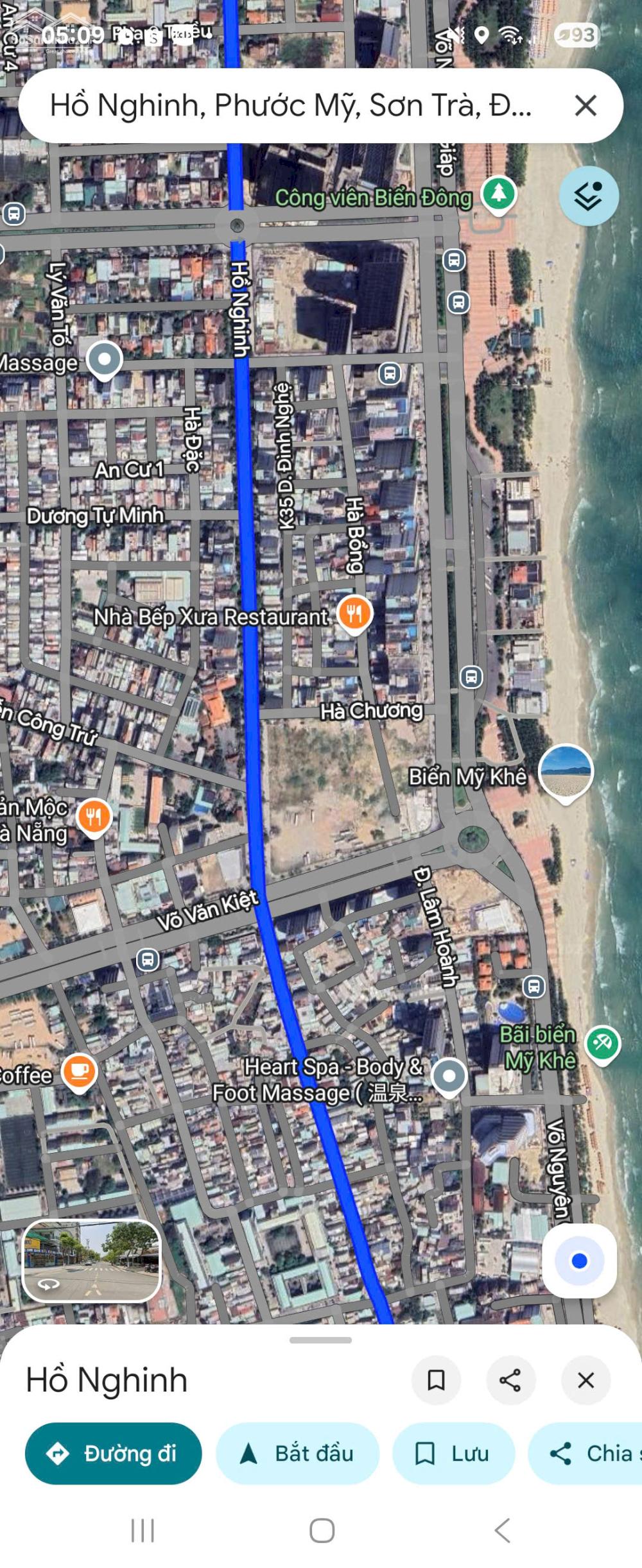Open the Bãi biển Mỹ Khê beach pin

602,1044
